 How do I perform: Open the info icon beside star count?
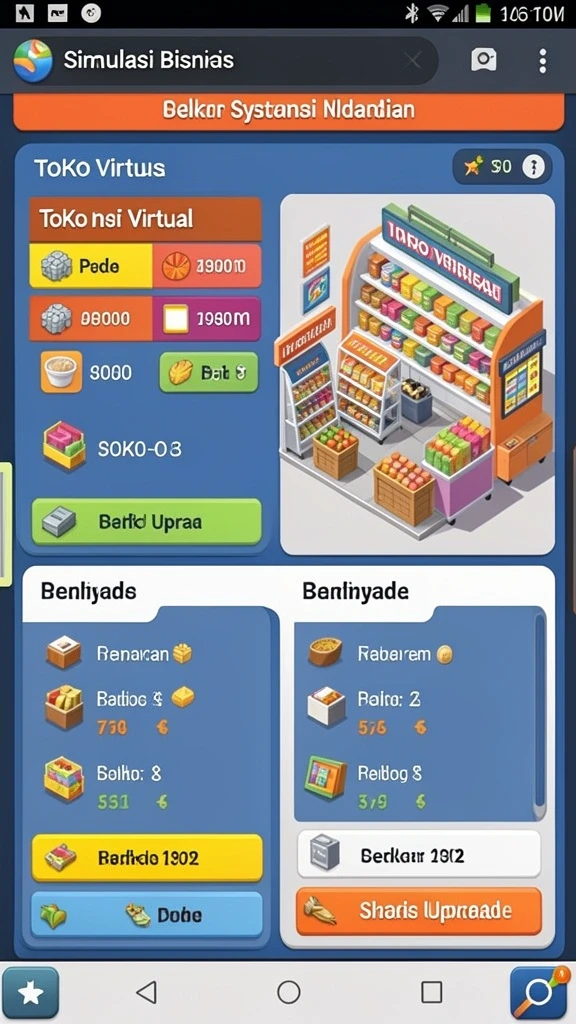[533, 168]
